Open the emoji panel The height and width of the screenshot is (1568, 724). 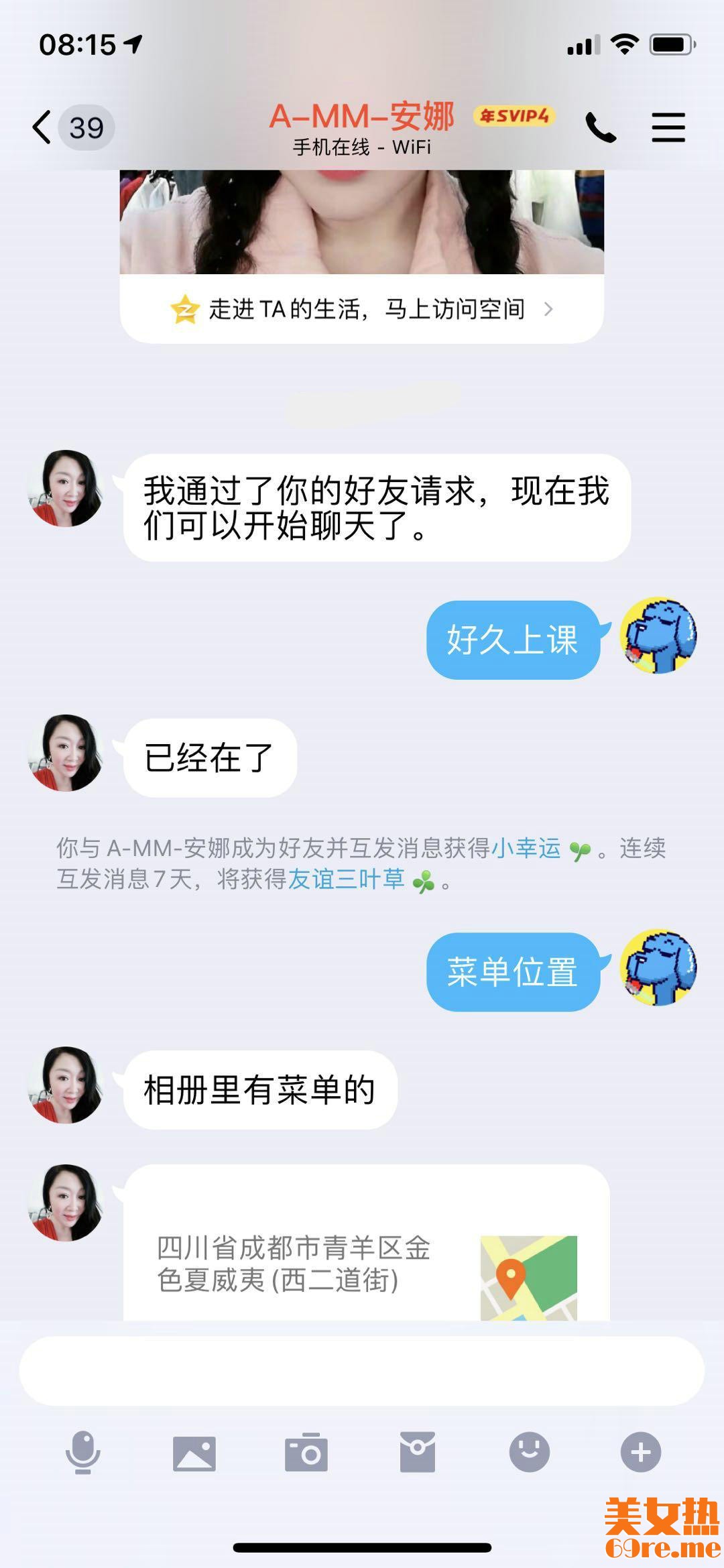click(x=530, y=1452)
